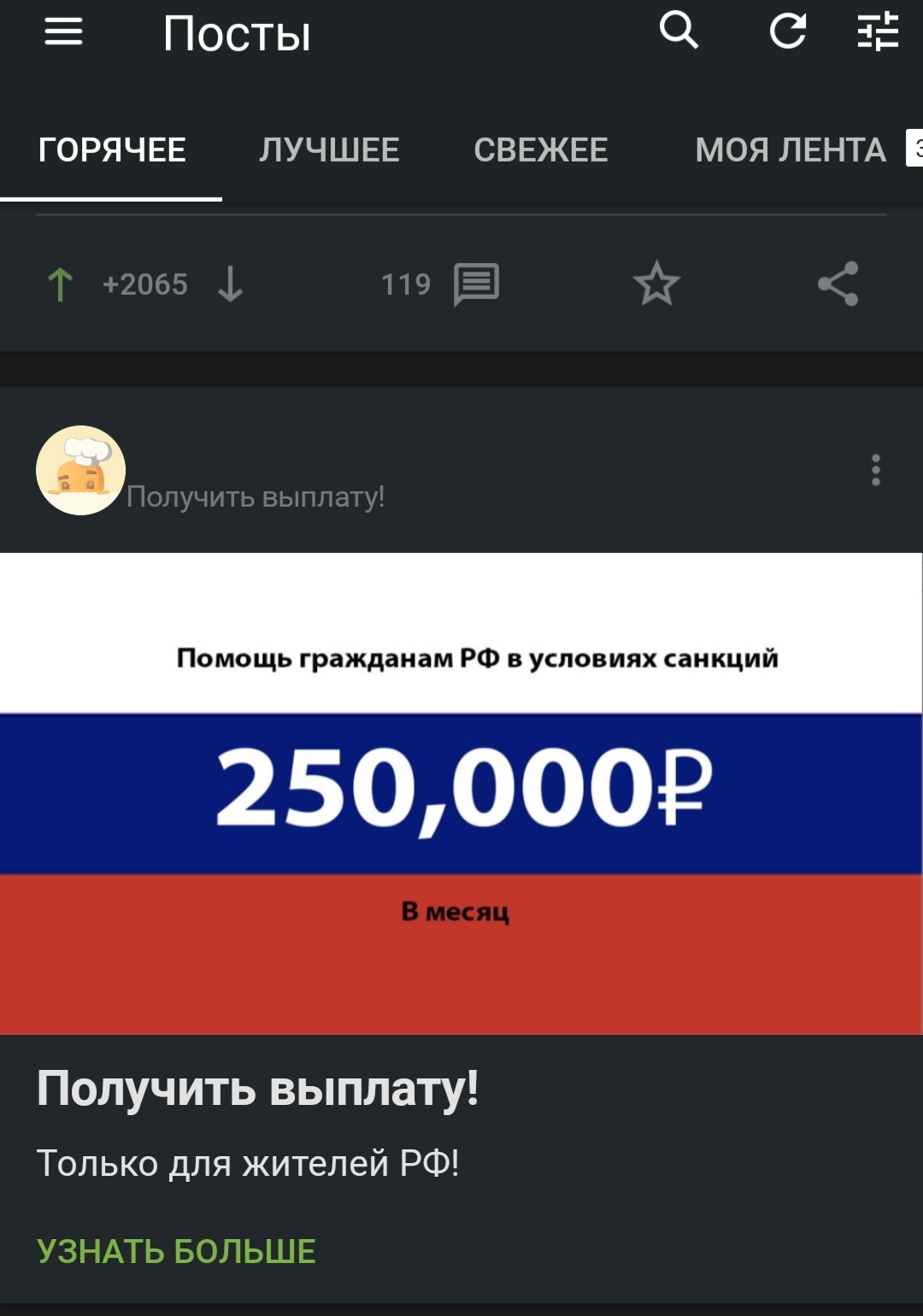Switch to the МОЯ ЛЕНТА tab
This screenshot has height=1316, width=923.
pos(791,150)
